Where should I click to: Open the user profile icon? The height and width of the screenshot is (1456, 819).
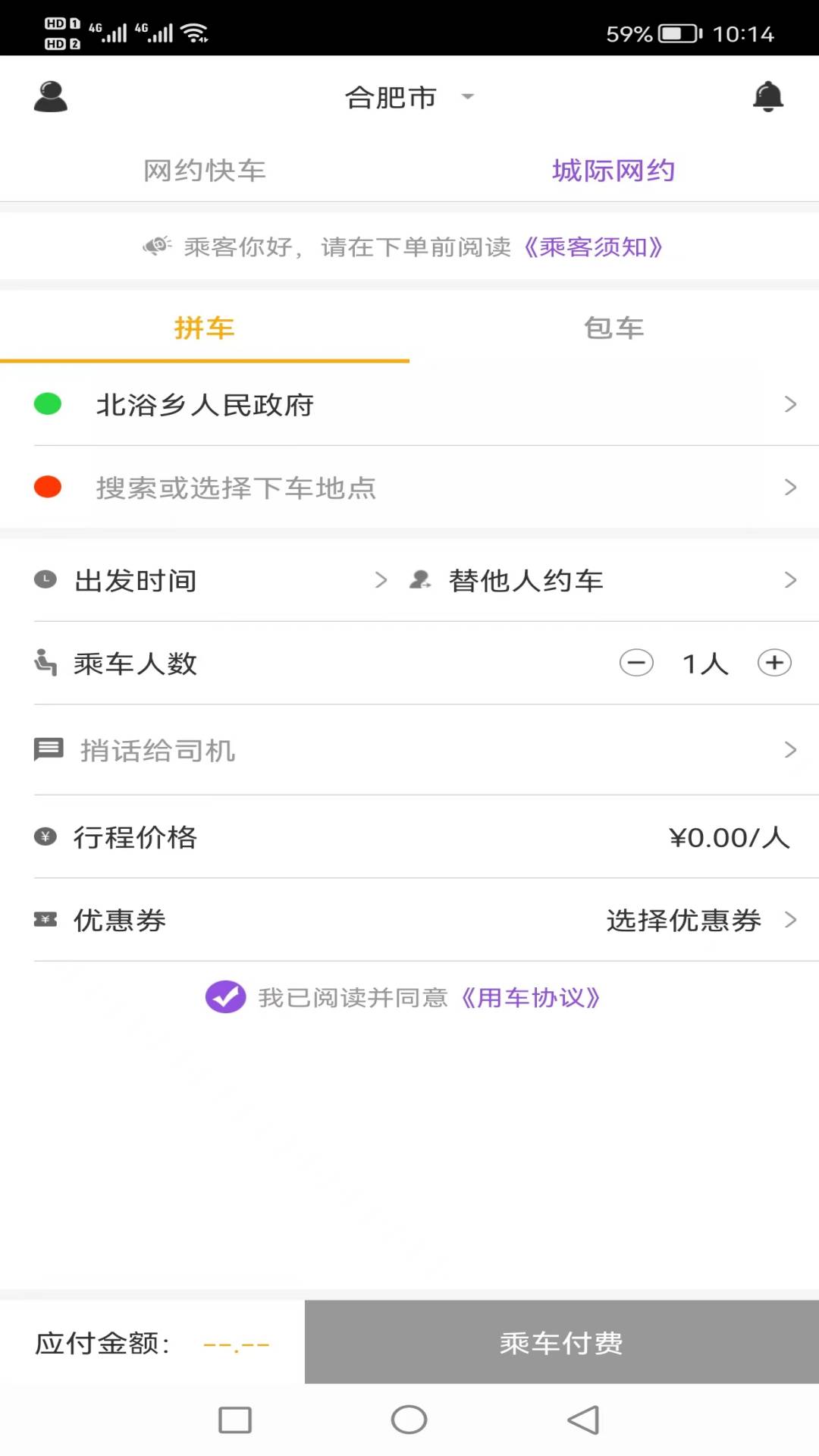(51, 97)
